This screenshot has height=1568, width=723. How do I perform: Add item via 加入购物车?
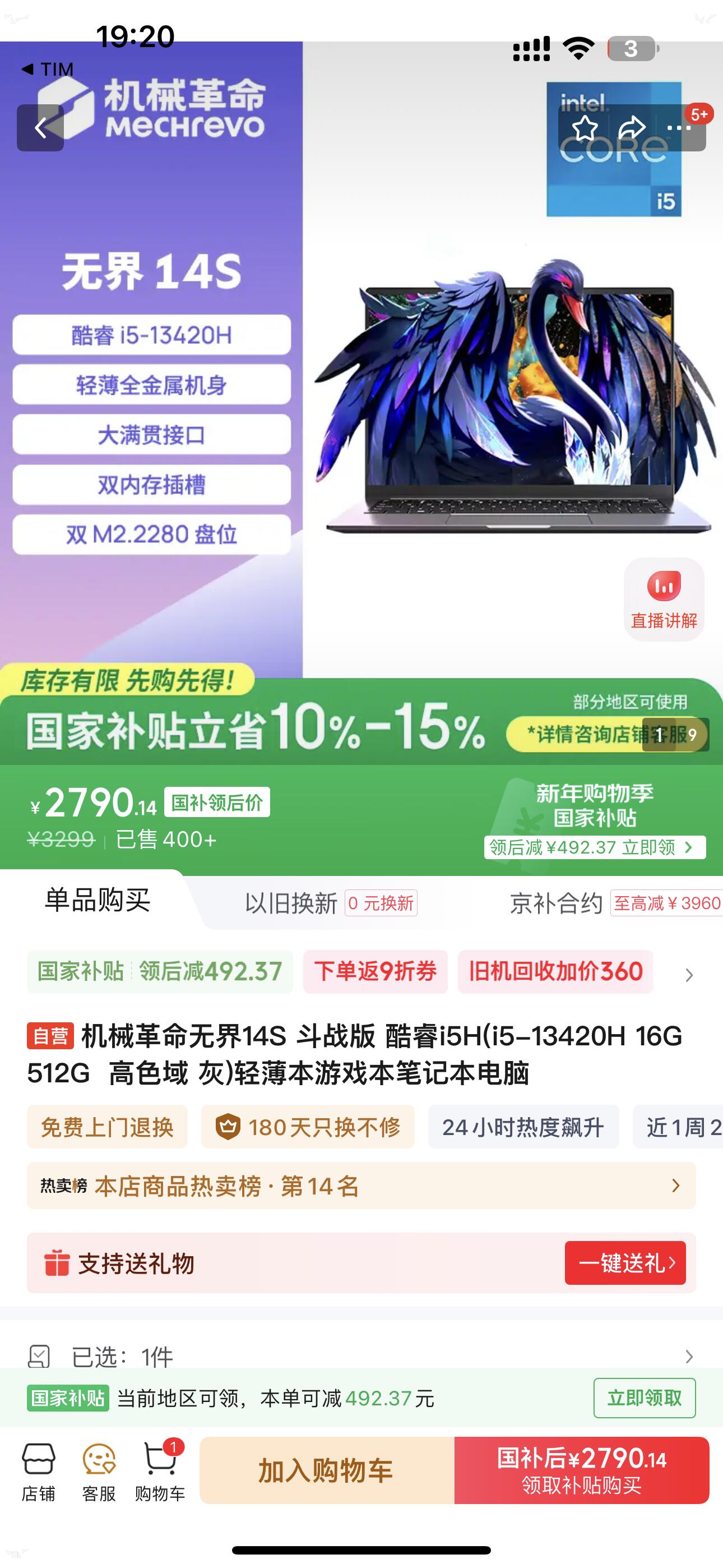tap(326, 1470)
